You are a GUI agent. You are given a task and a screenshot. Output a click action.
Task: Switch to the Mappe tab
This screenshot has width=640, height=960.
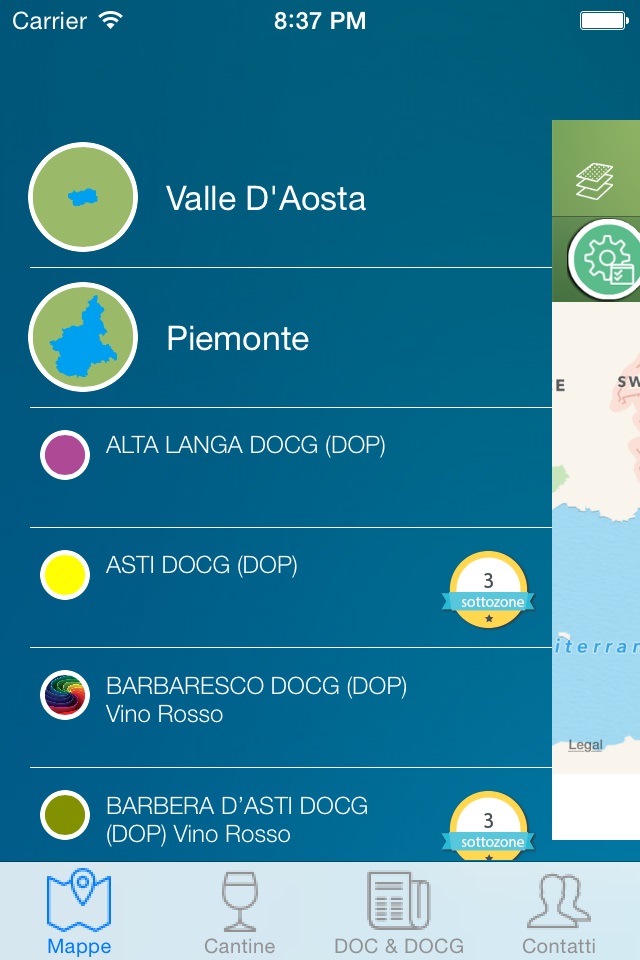tap(79, 912)
